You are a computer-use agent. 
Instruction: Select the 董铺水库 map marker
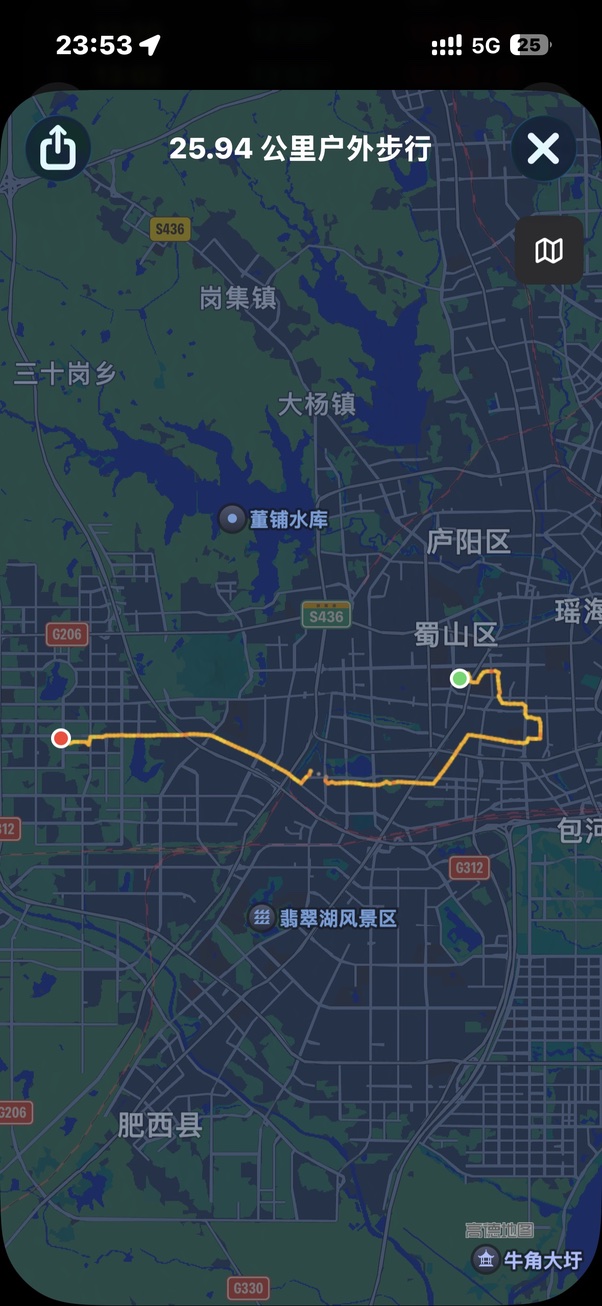(x=233, y=519)
